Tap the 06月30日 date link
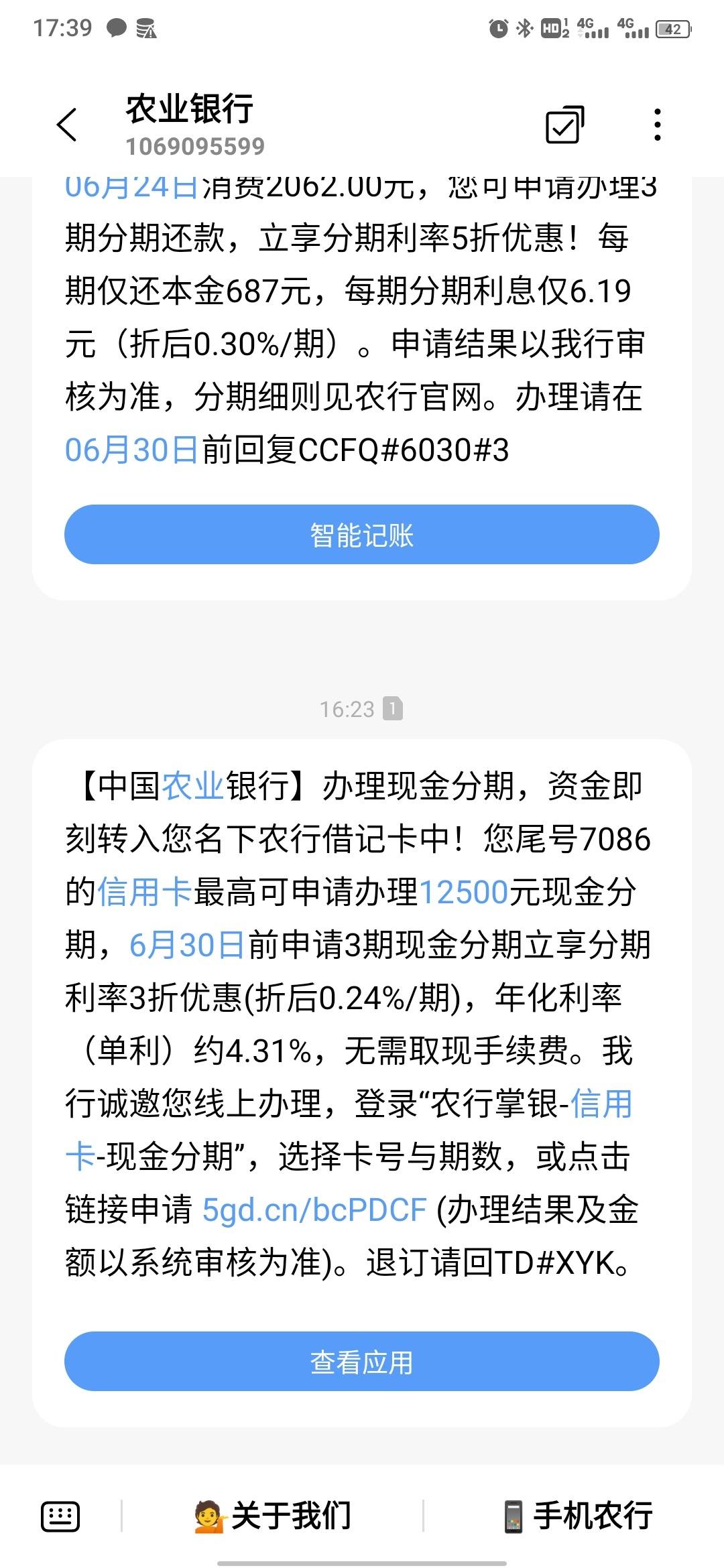The image size is (724, 1568). [131, 450]
